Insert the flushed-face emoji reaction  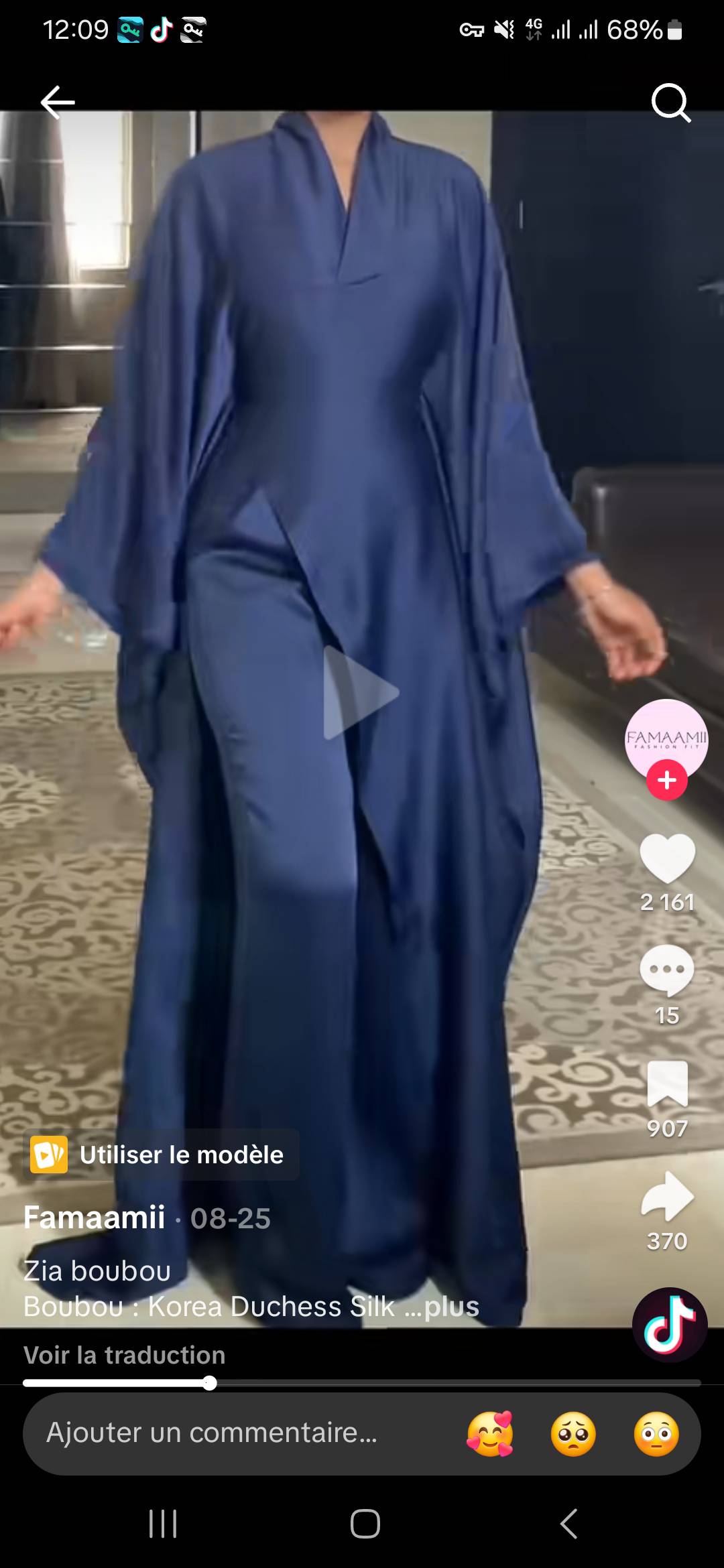point(656,1434)
